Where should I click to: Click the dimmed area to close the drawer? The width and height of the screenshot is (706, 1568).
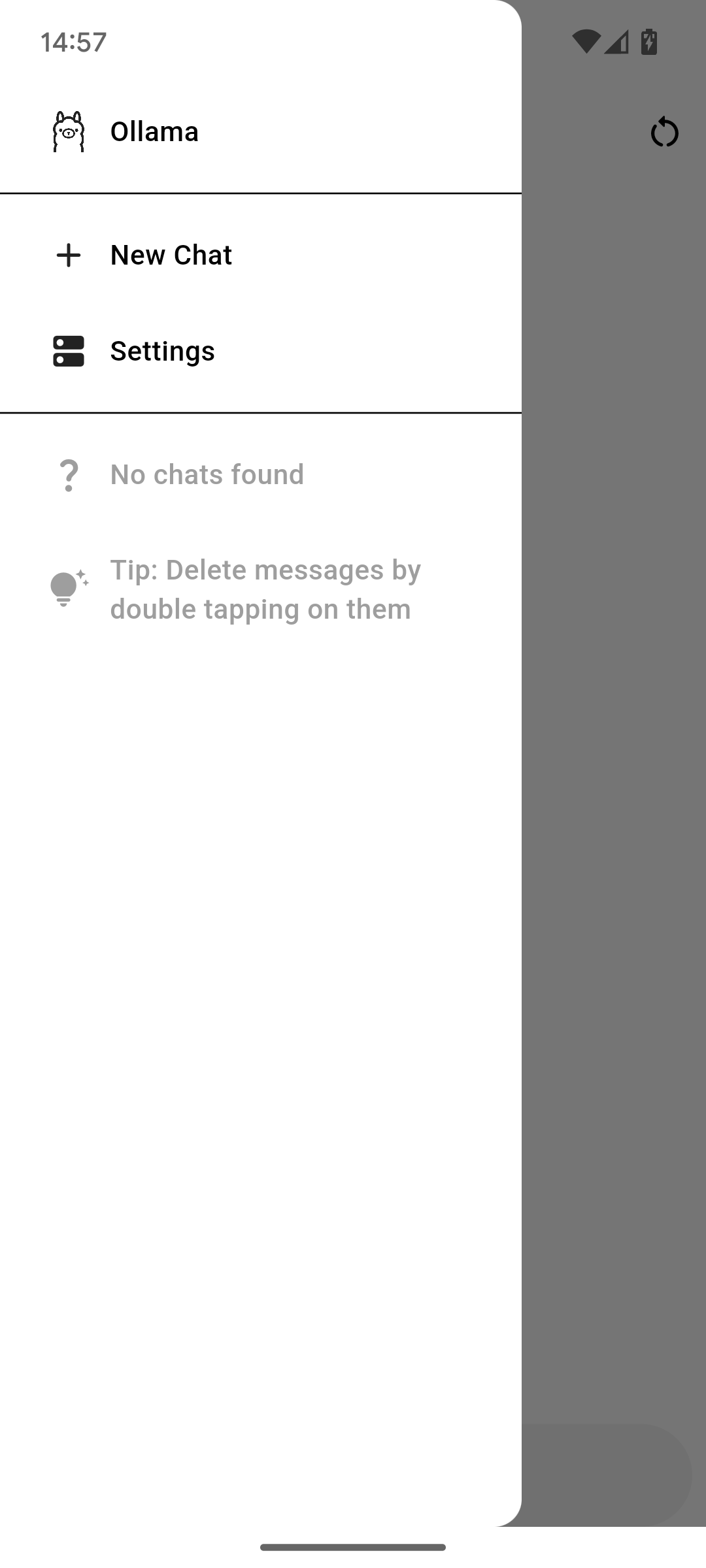tap(614, 784)
